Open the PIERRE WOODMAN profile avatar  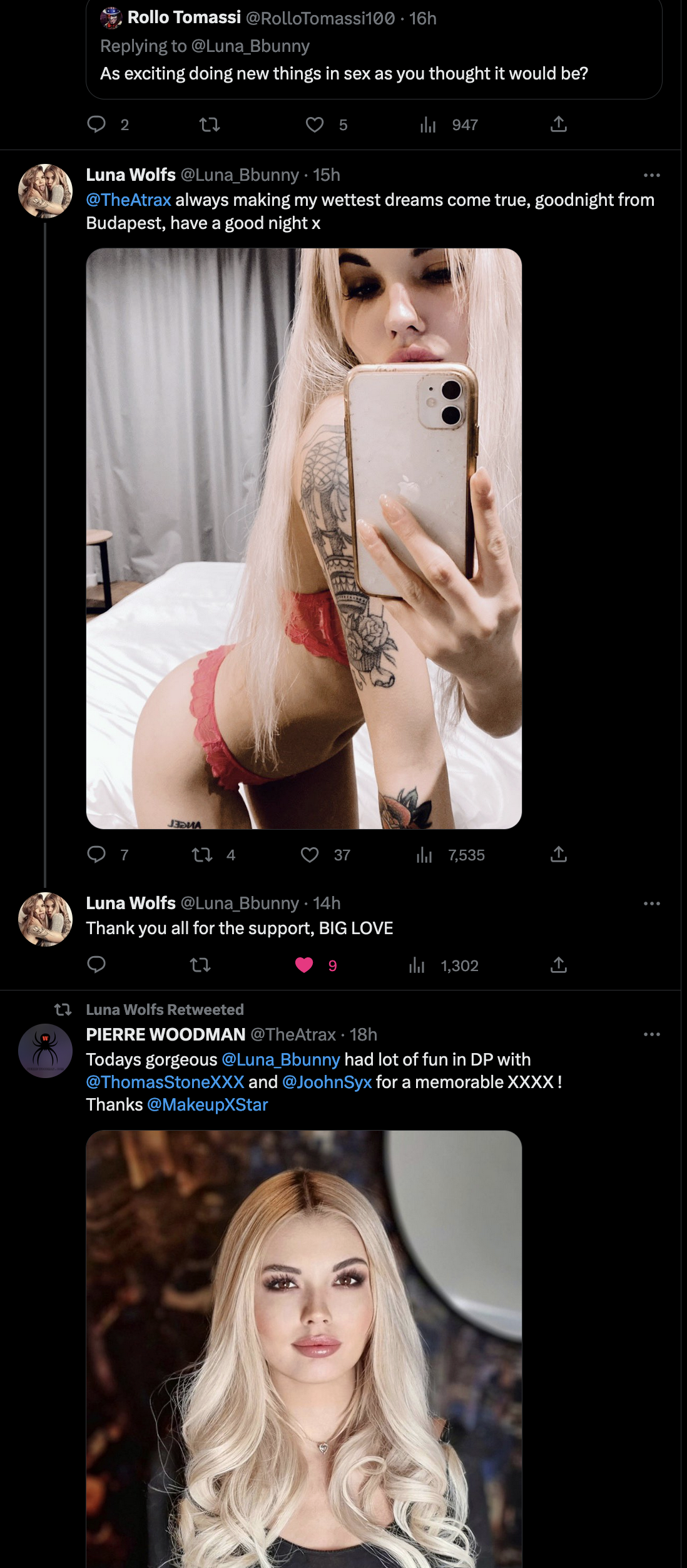[x=45, y=1051]
